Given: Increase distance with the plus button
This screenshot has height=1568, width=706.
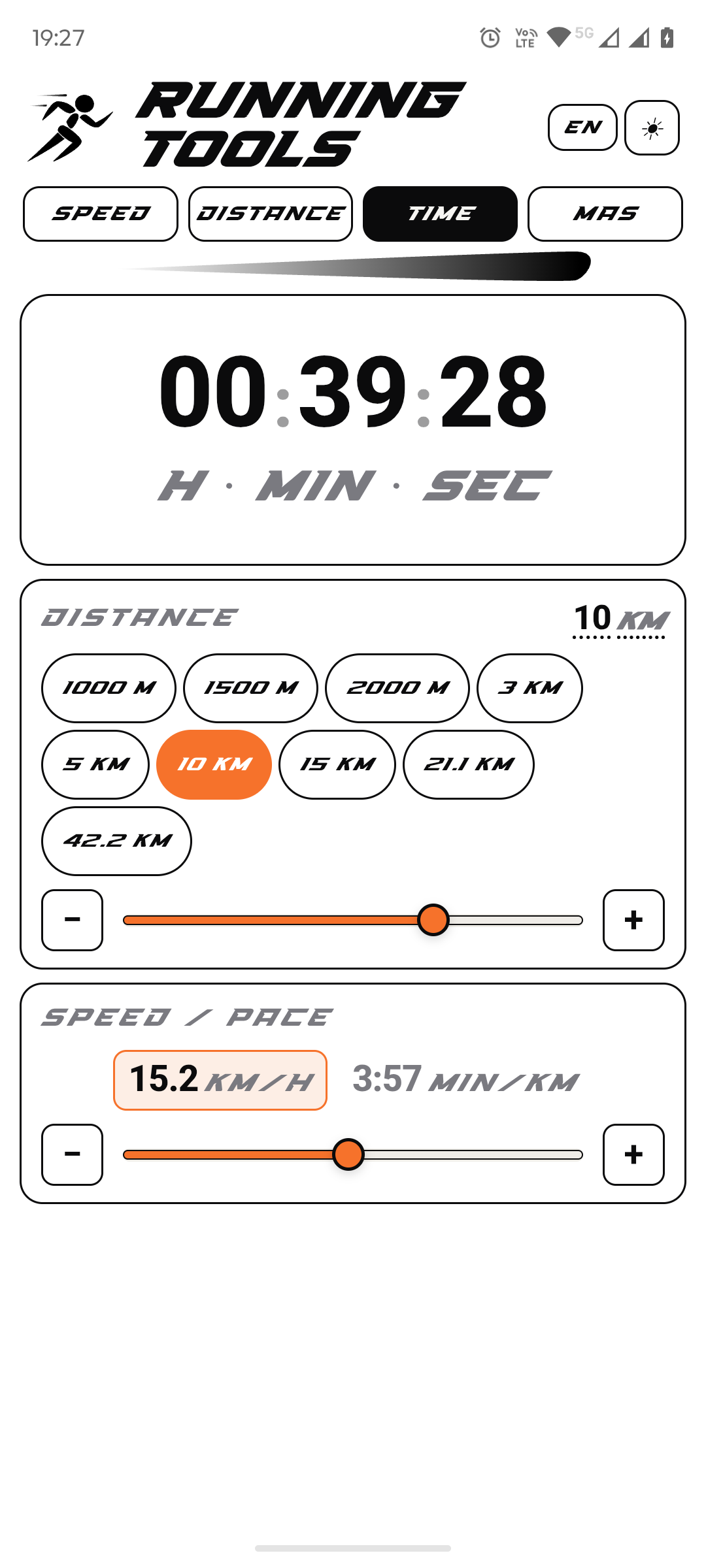Looking at the screenshot, I should click(633, 920).
